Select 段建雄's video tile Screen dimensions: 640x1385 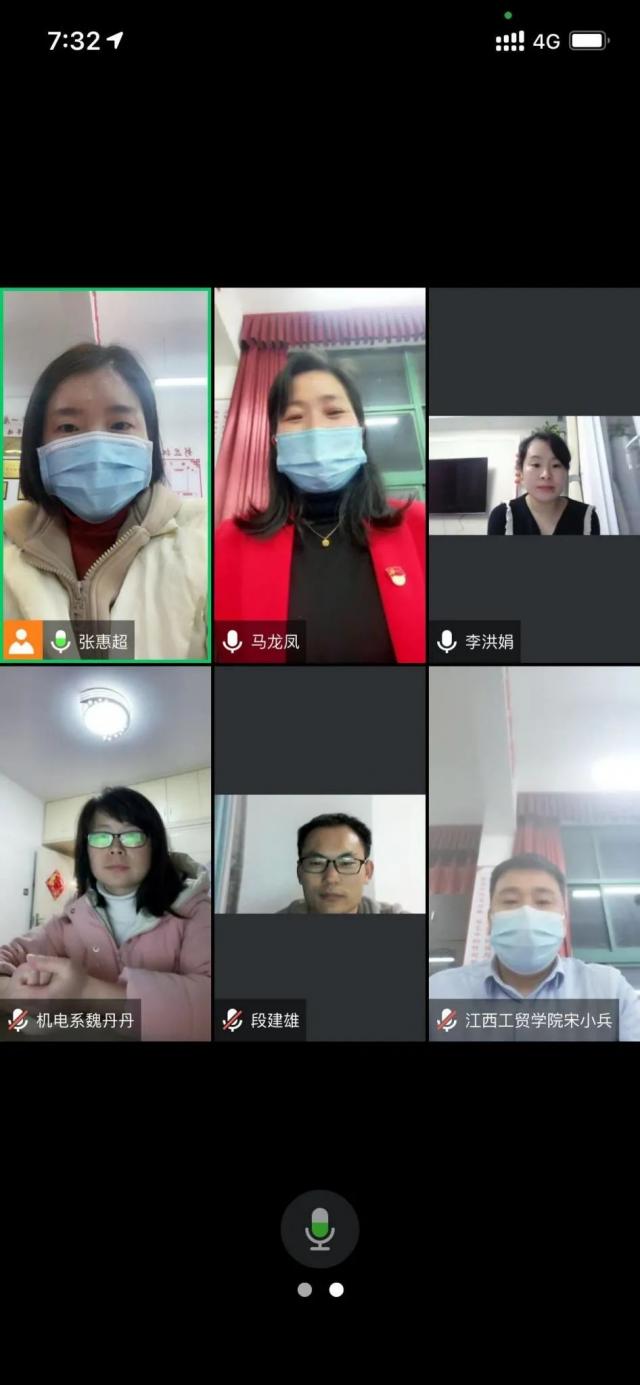pos(320,853)
